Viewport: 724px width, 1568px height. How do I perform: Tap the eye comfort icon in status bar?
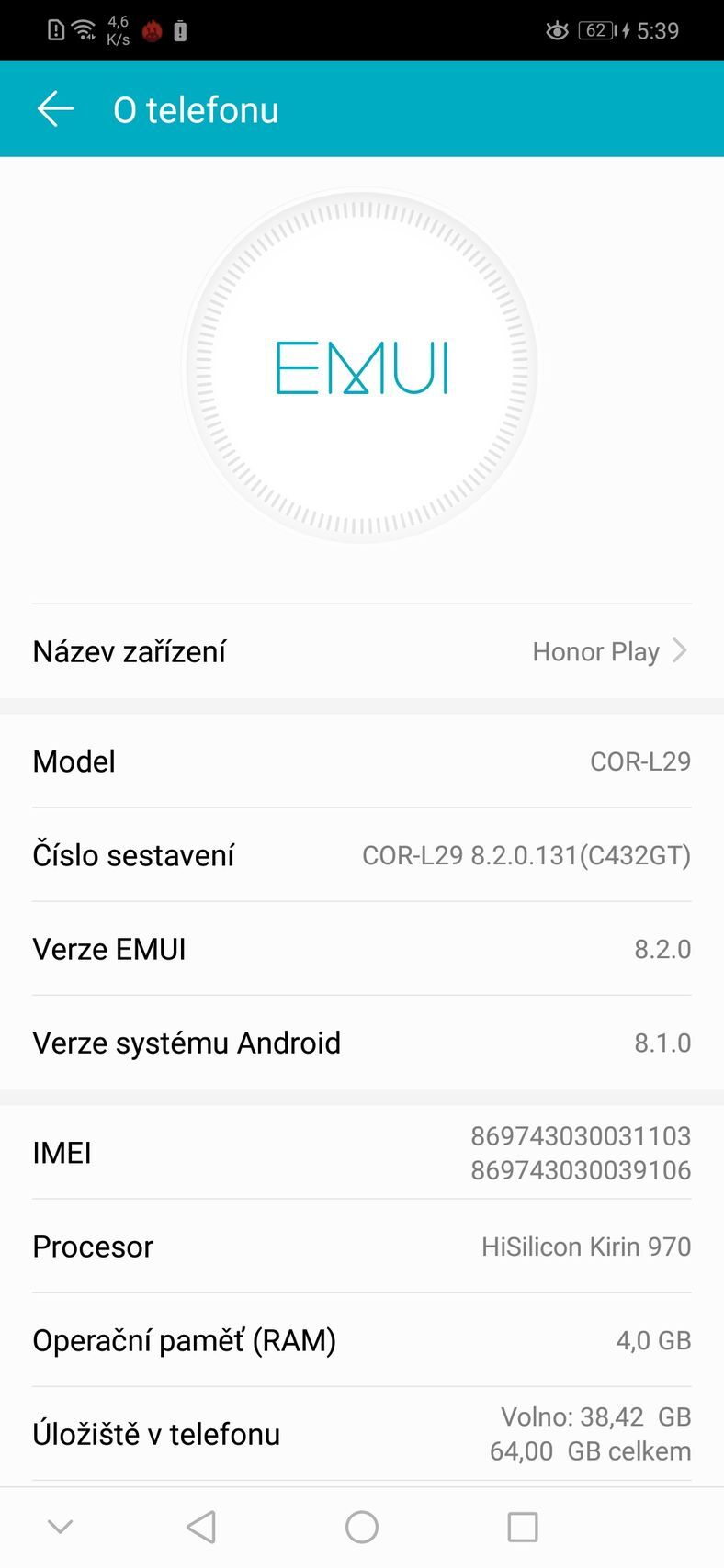pos(557,30)
